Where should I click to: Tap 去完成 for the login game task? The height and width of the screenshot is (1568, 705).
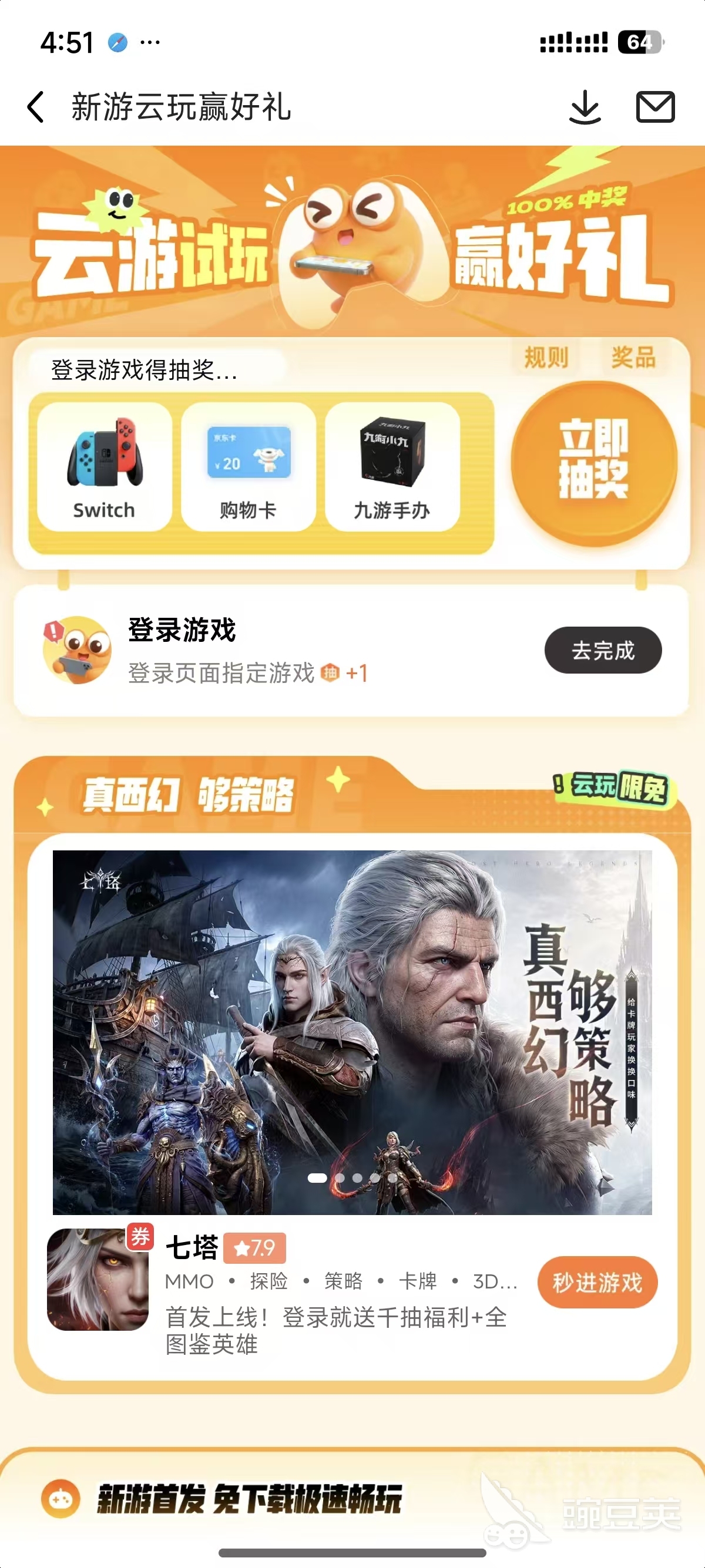pyautogui.click(x=603, y=650)
